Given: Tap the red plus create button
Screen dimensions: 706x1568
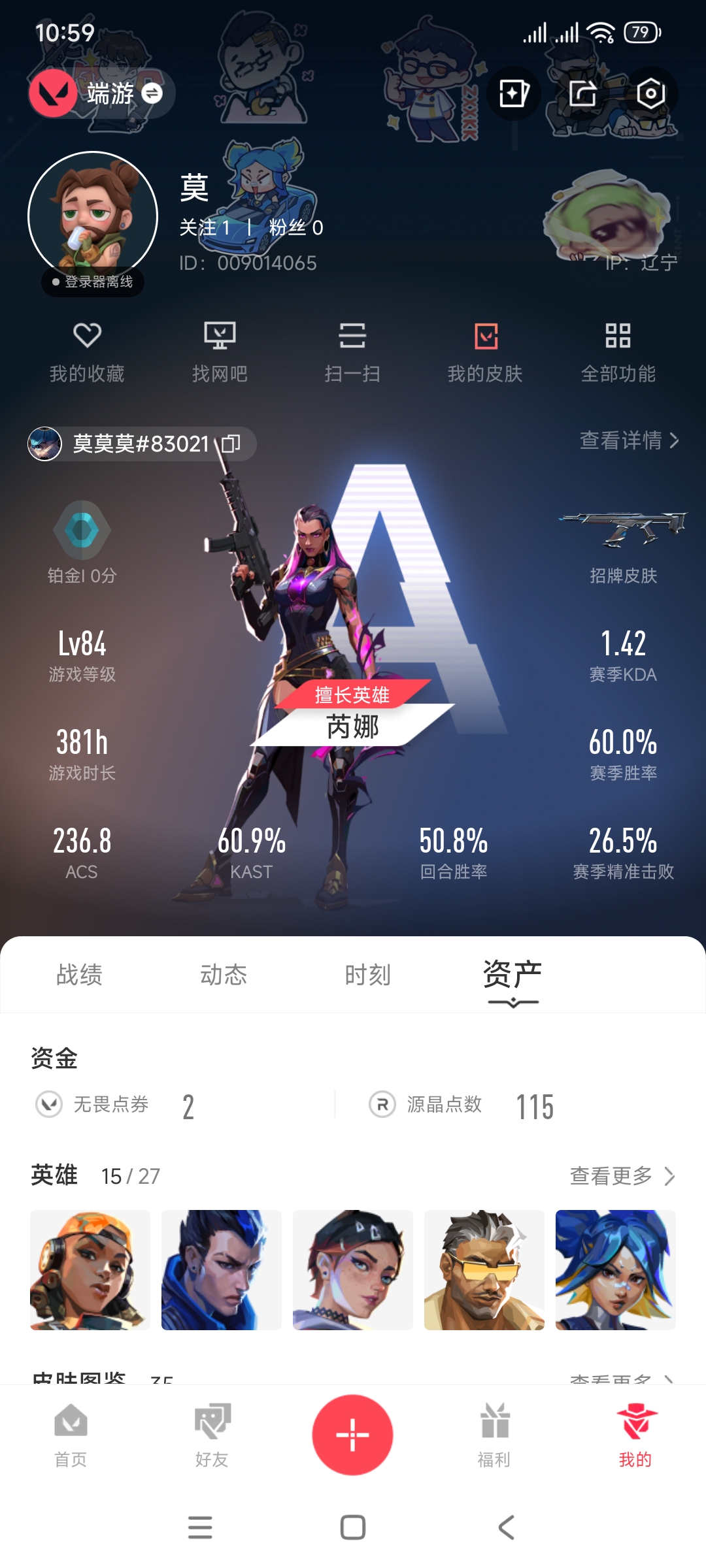Looking at the screenshot, I should point(352,1435).
